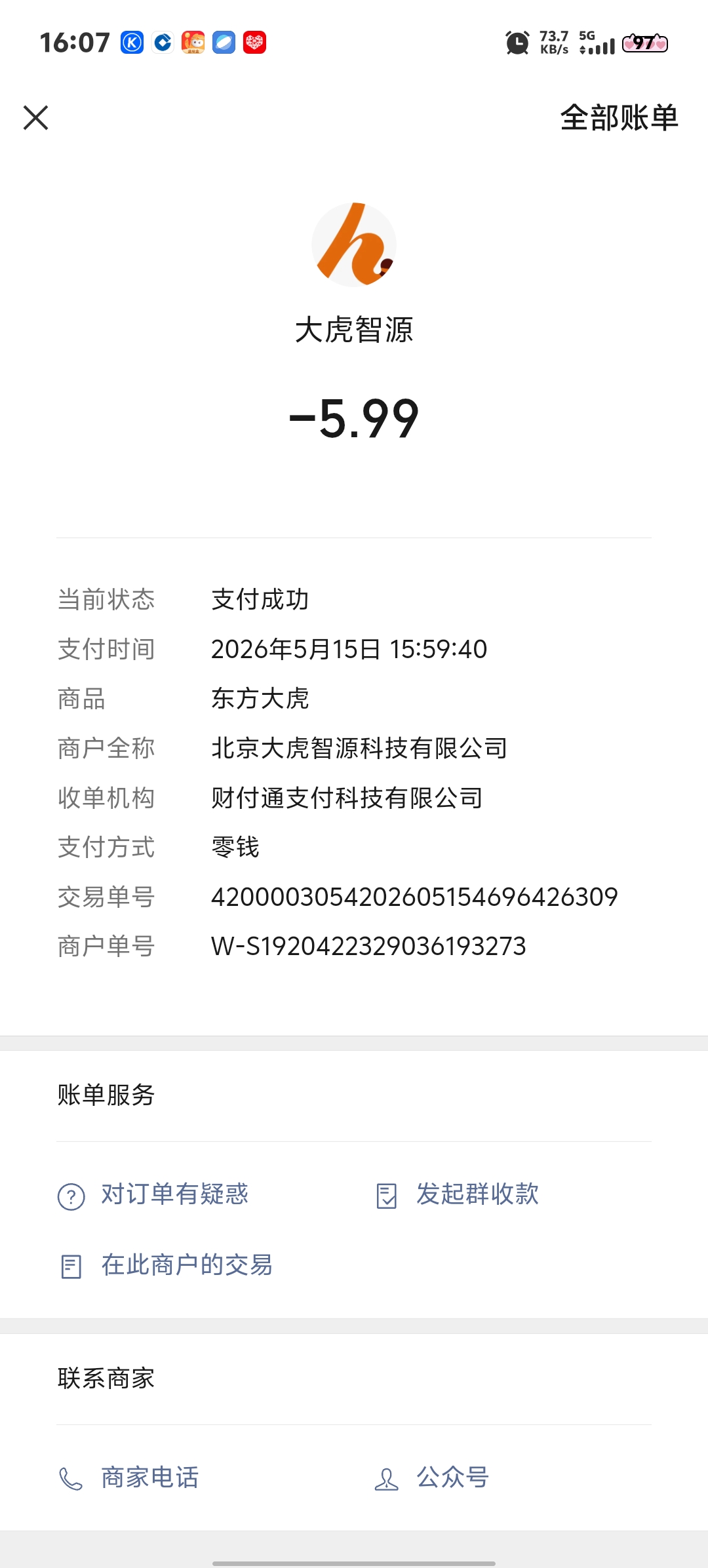
Task: Close the bill details page
Action: [36, 118]
